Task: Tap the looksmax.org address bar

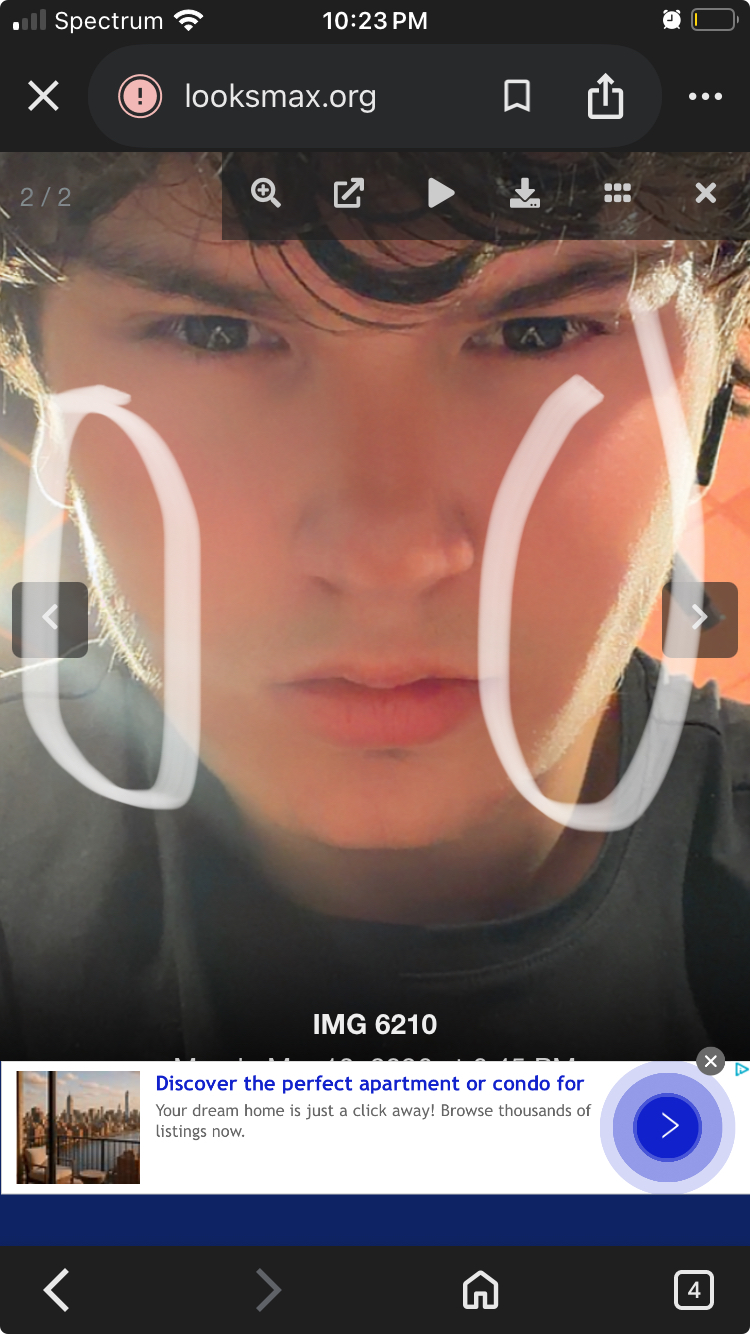Action: point(280,97)
